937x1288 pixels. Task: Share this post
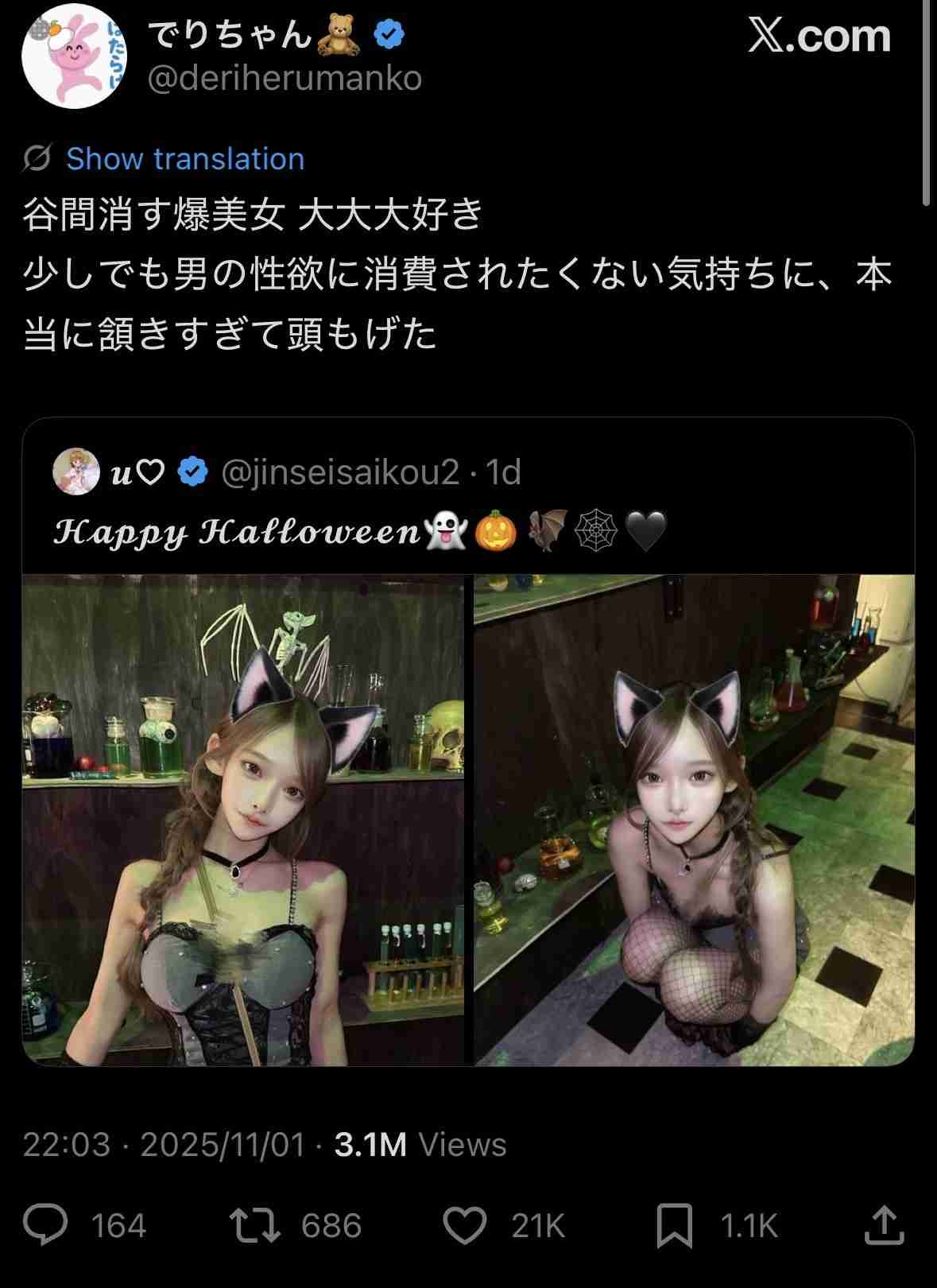tap(884, 1225)
